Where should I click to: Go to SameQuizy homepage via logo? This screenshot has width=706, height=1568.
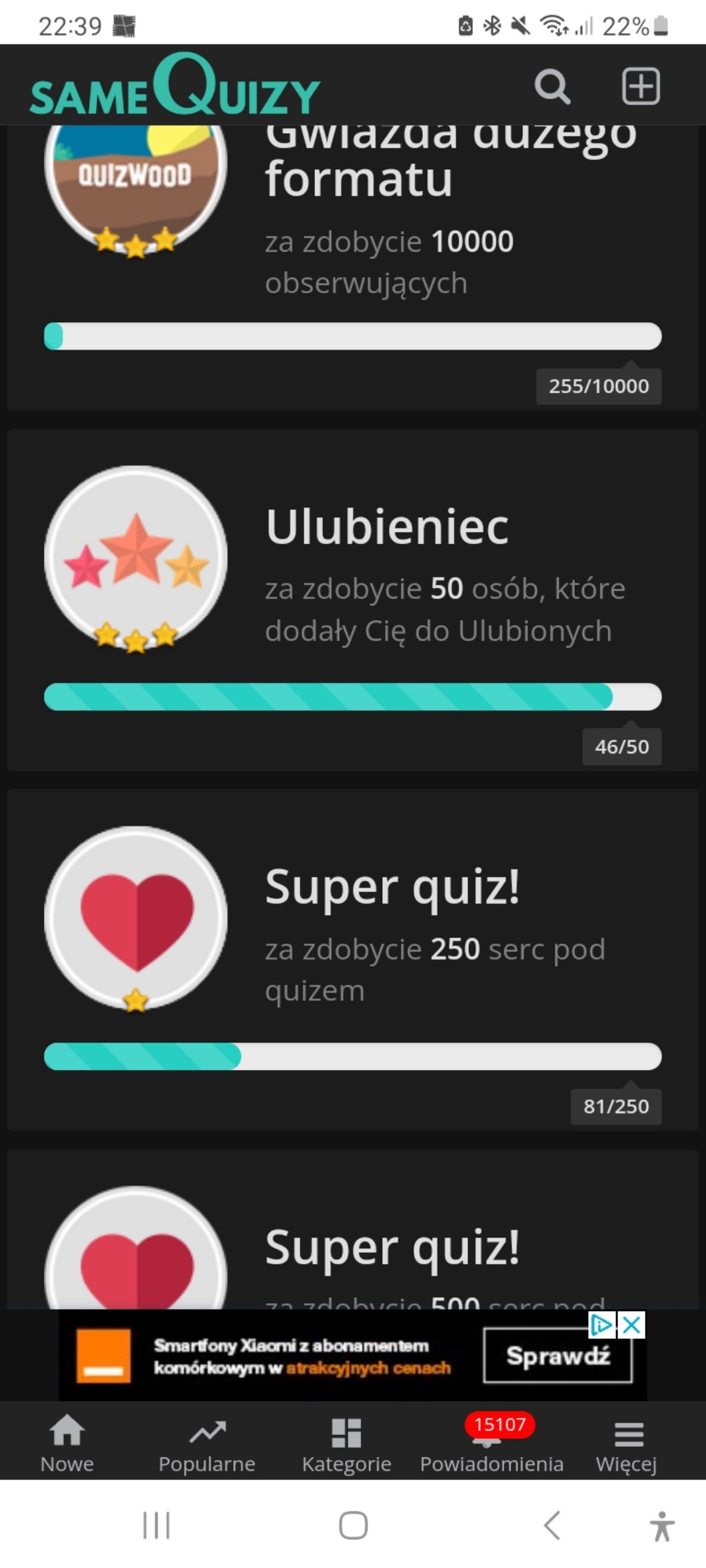pyautogui.click(x=175, y=87)
